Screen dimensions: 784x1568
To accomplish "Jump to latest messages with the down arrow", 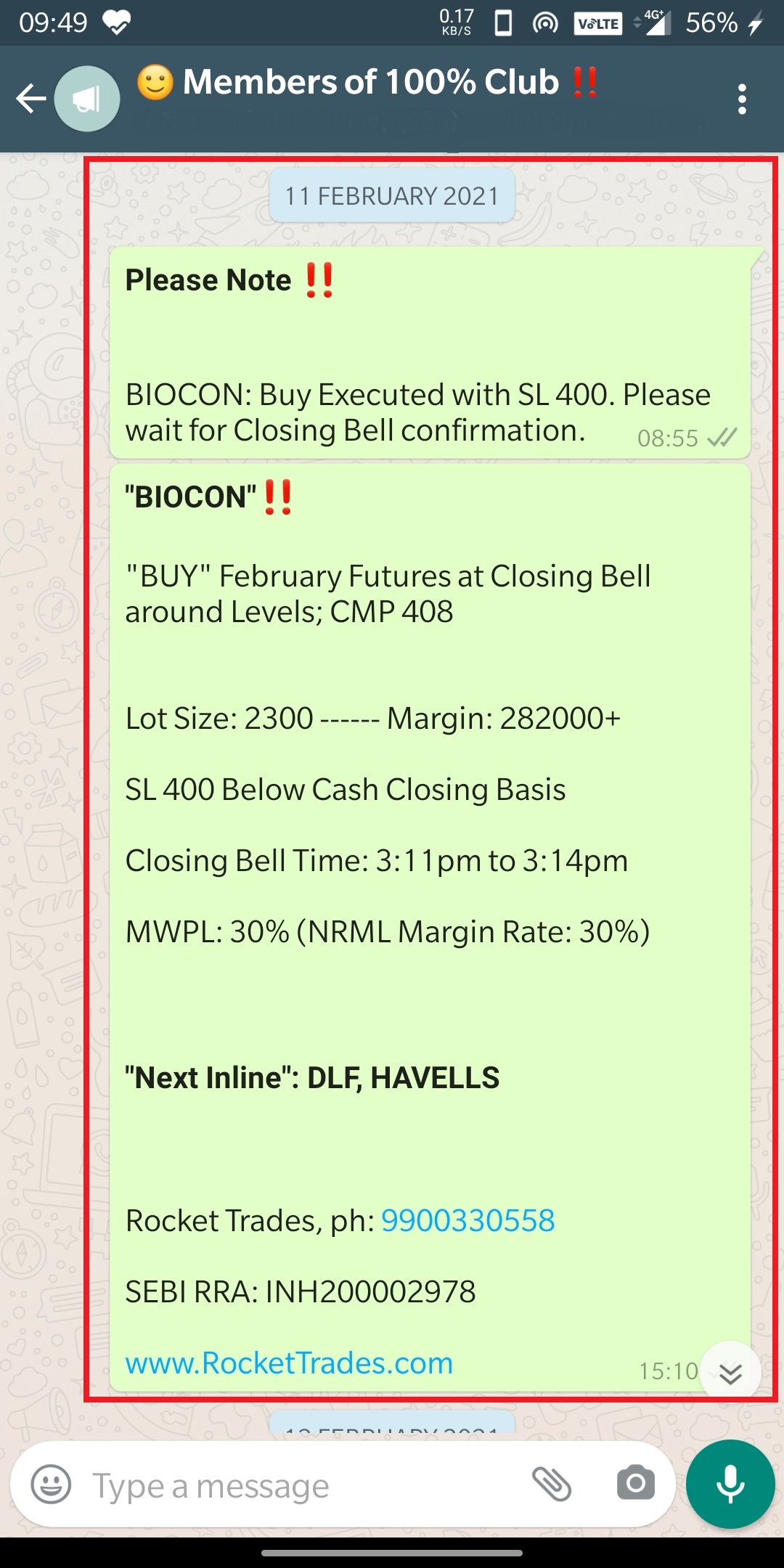I will point(730,1373).
